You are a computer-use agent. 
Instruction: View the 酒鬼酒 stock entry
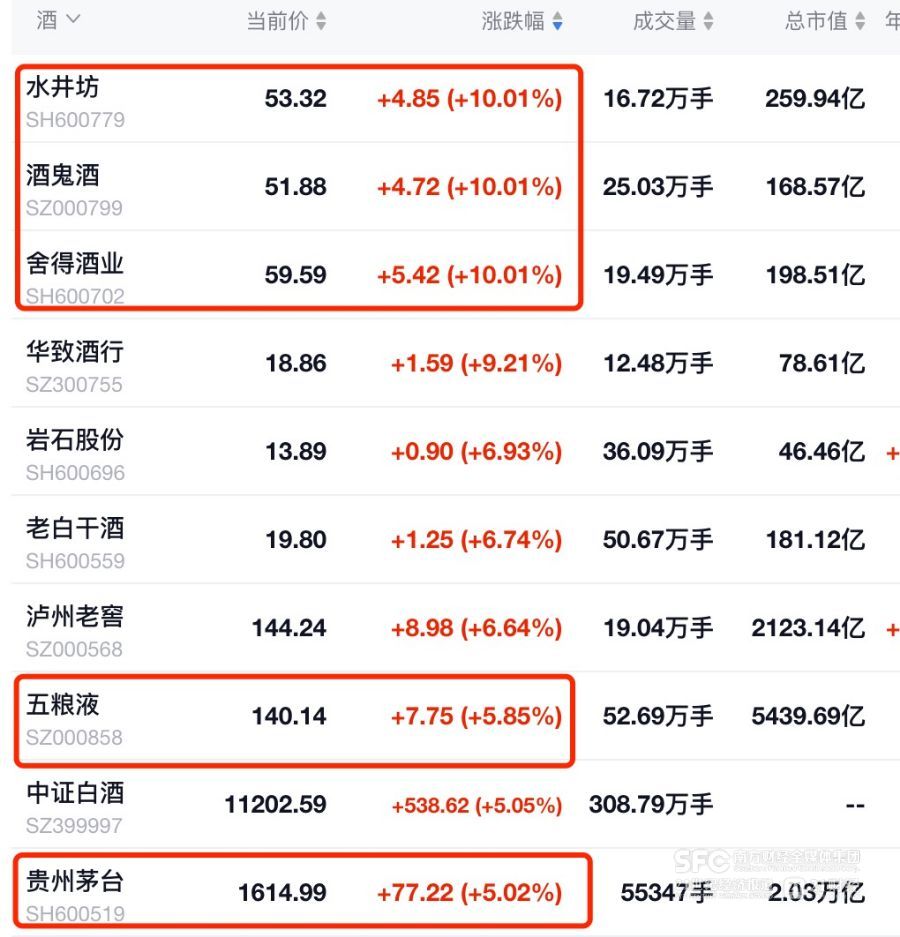coord(64,175)
